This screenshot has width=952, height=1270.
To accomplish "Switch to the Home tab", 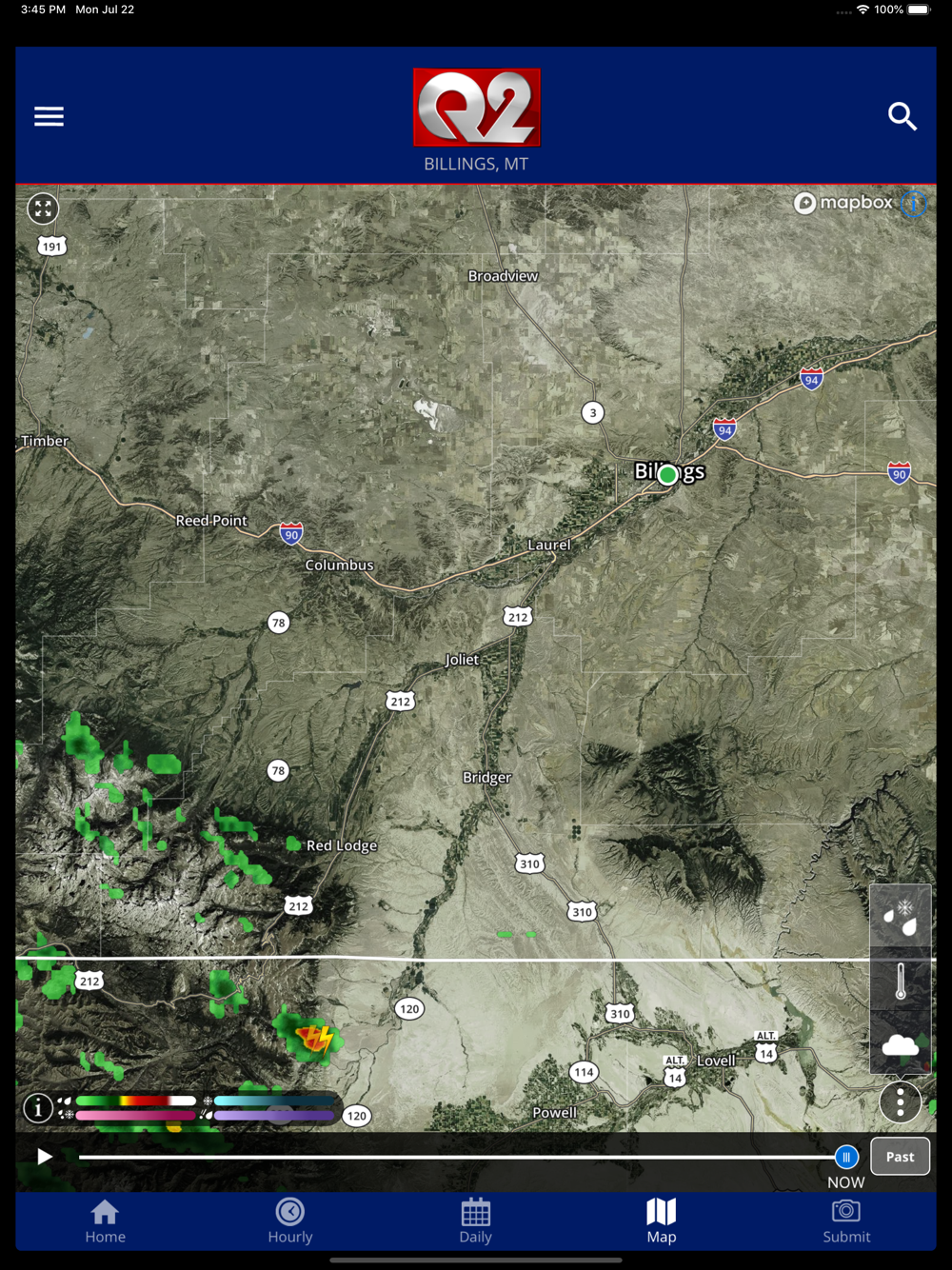I will tap(105, 1220).
